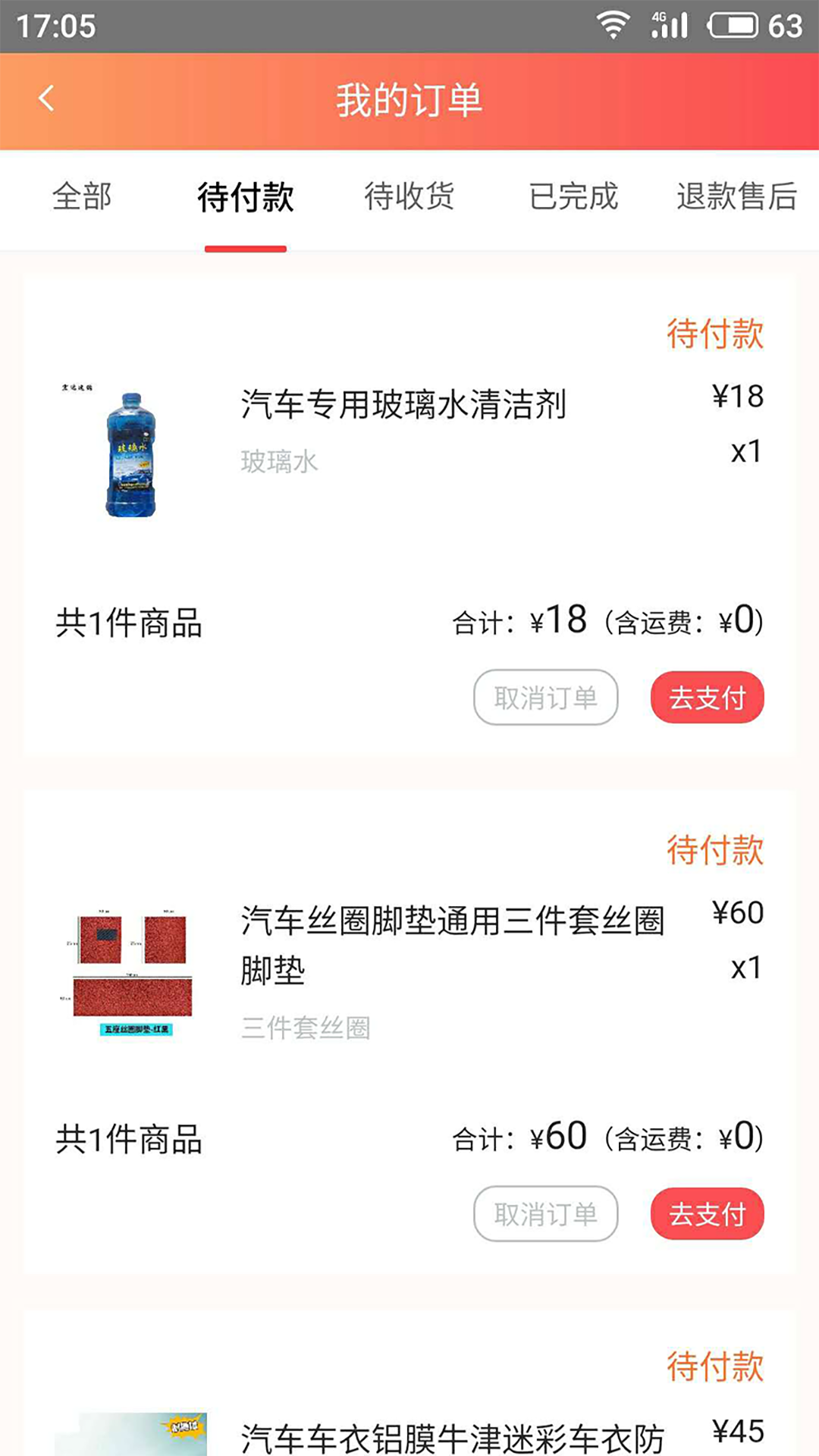Viewport: 819px width, 1456px height.
Task: Go back from 我的订单 page
Action: pyautogui.click(x=46, y=99)
